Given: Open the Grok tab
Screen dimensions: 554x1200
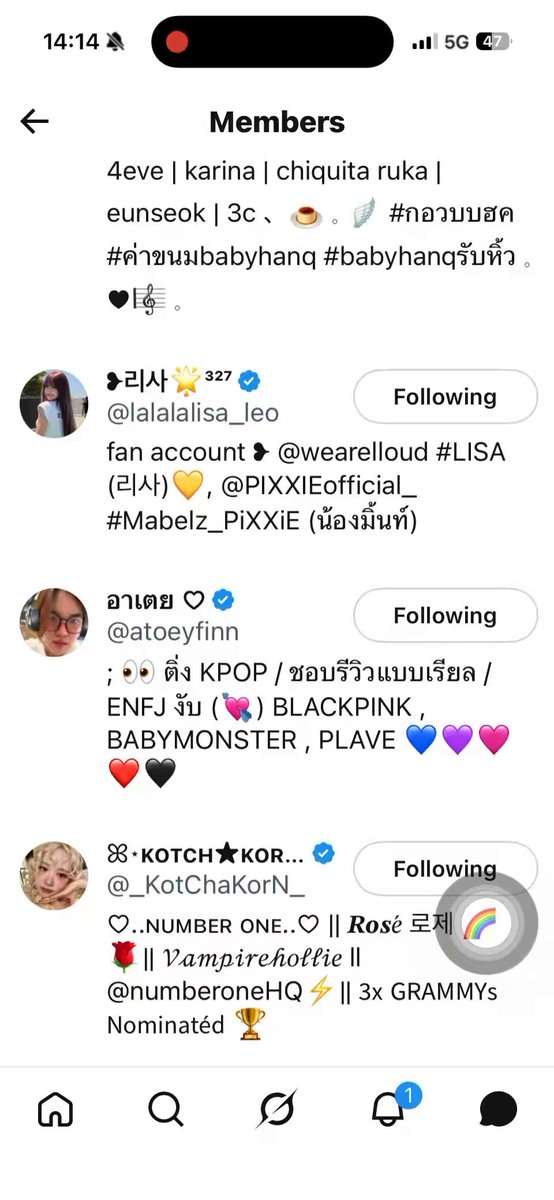Looking at the screenshot, I should pos(277,1108).
